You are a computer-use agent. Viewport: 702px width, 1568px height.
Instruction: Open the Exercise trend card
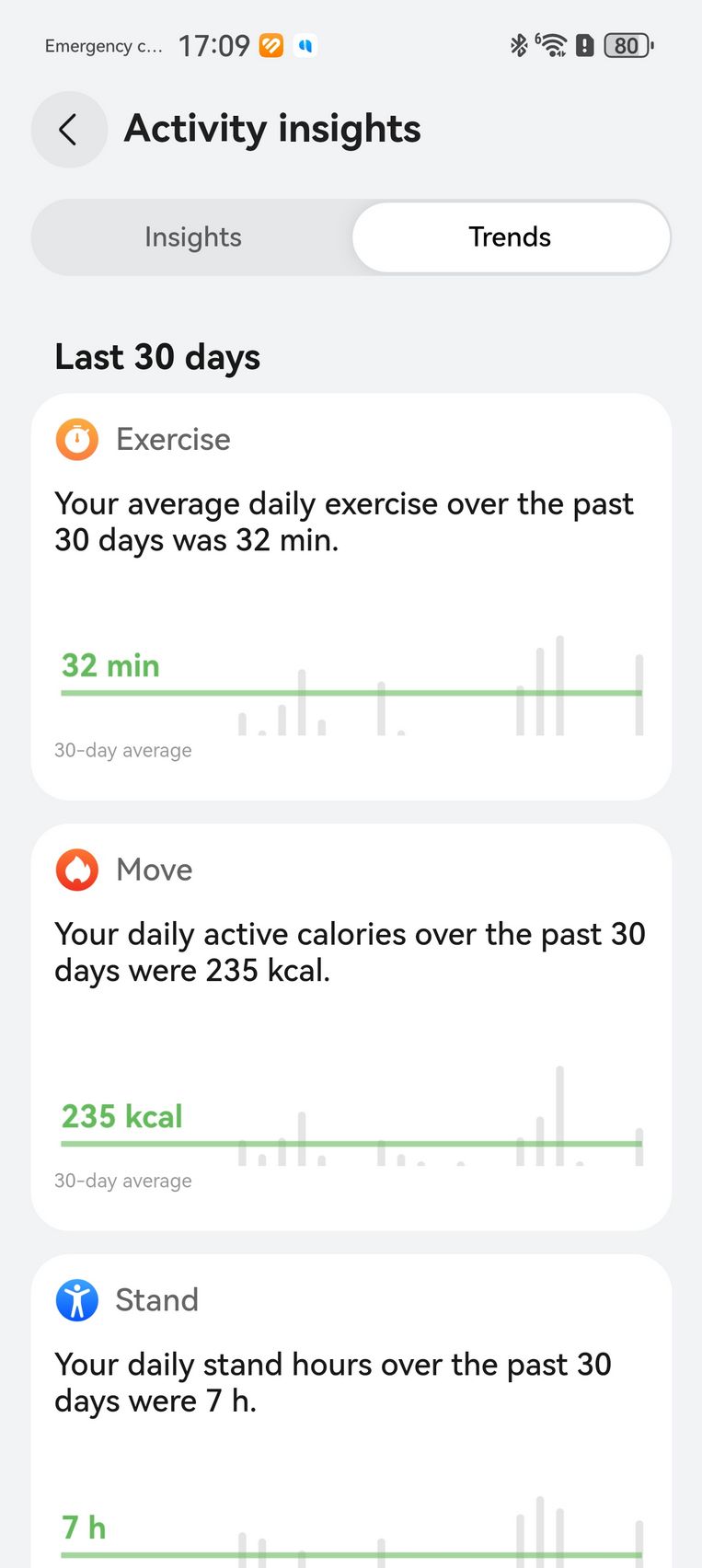pos(351,596)
